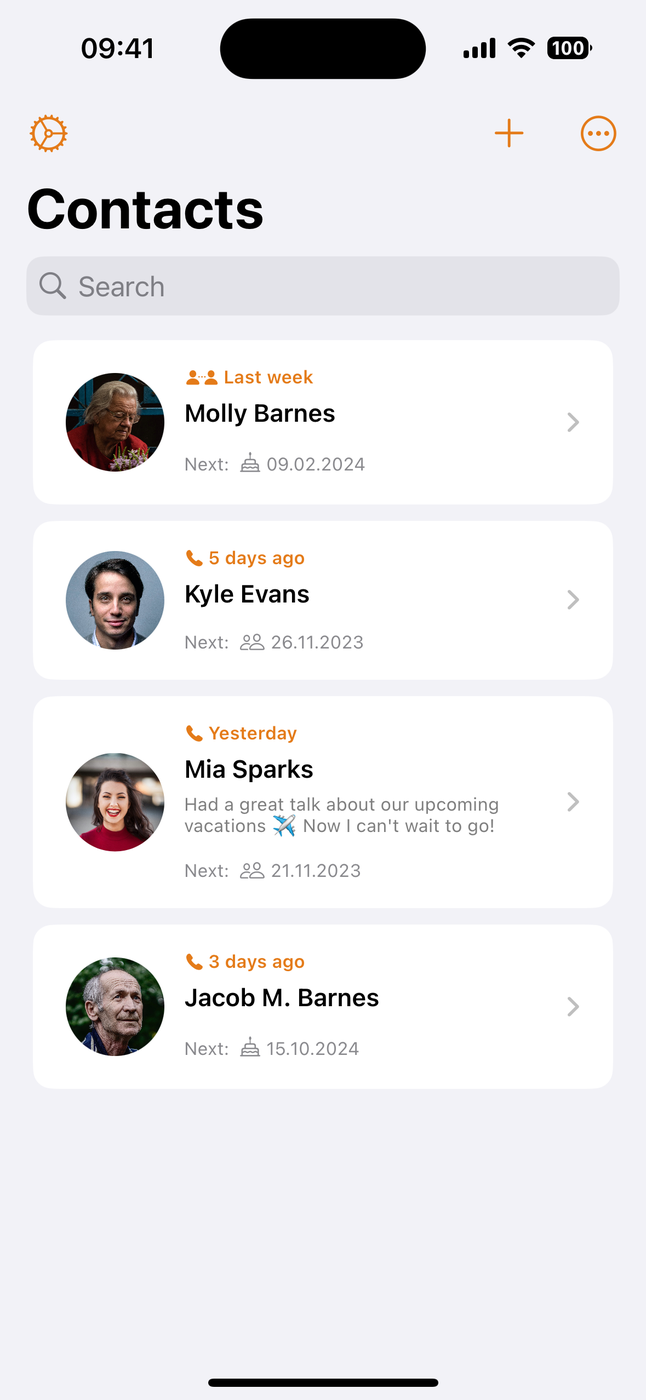
Task: Tap the Search field
Action: pyautogui.click(x=322, y=287)
